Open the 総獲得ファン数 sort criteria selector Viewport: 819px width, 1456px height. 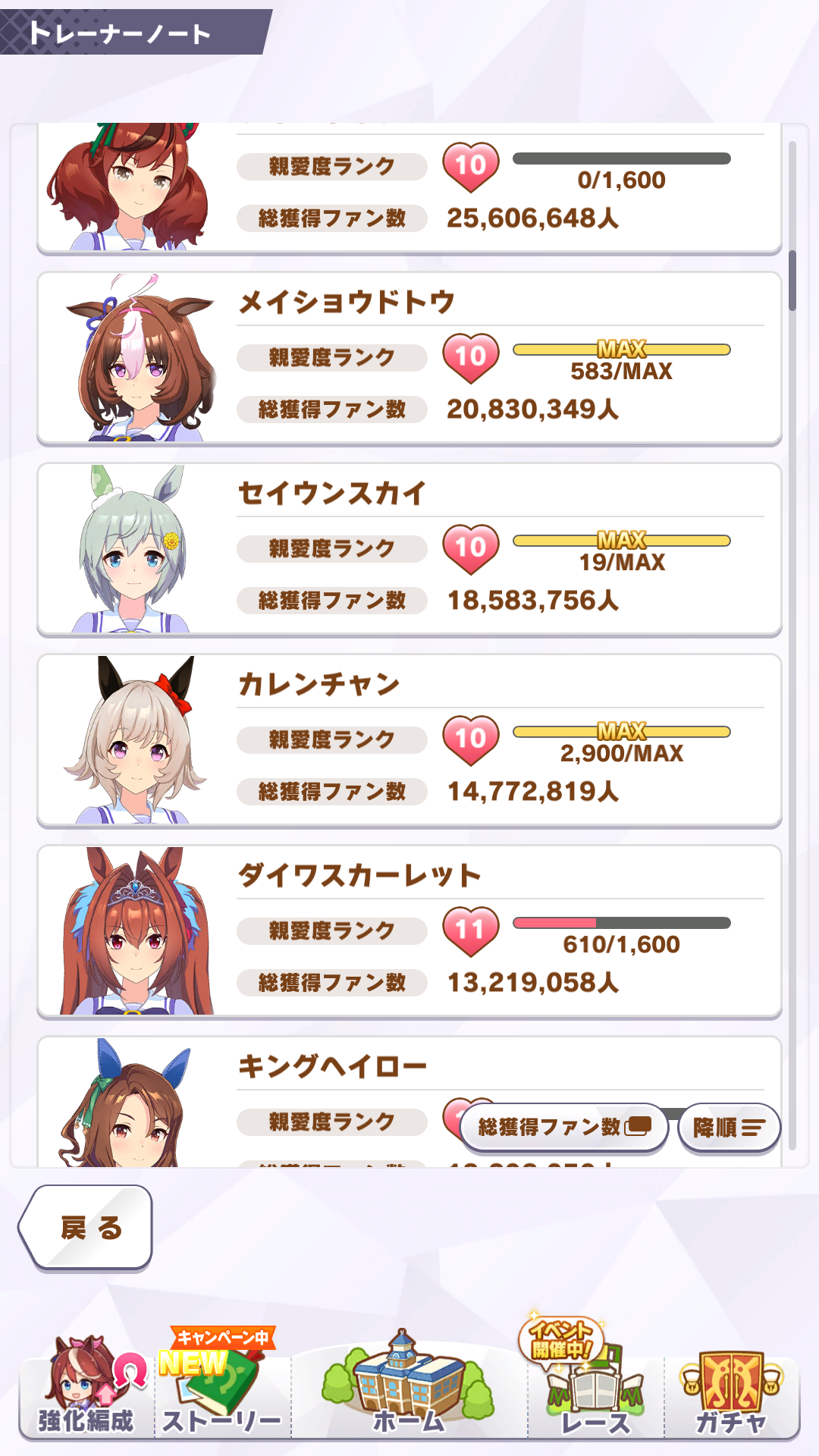(563, 1128)
